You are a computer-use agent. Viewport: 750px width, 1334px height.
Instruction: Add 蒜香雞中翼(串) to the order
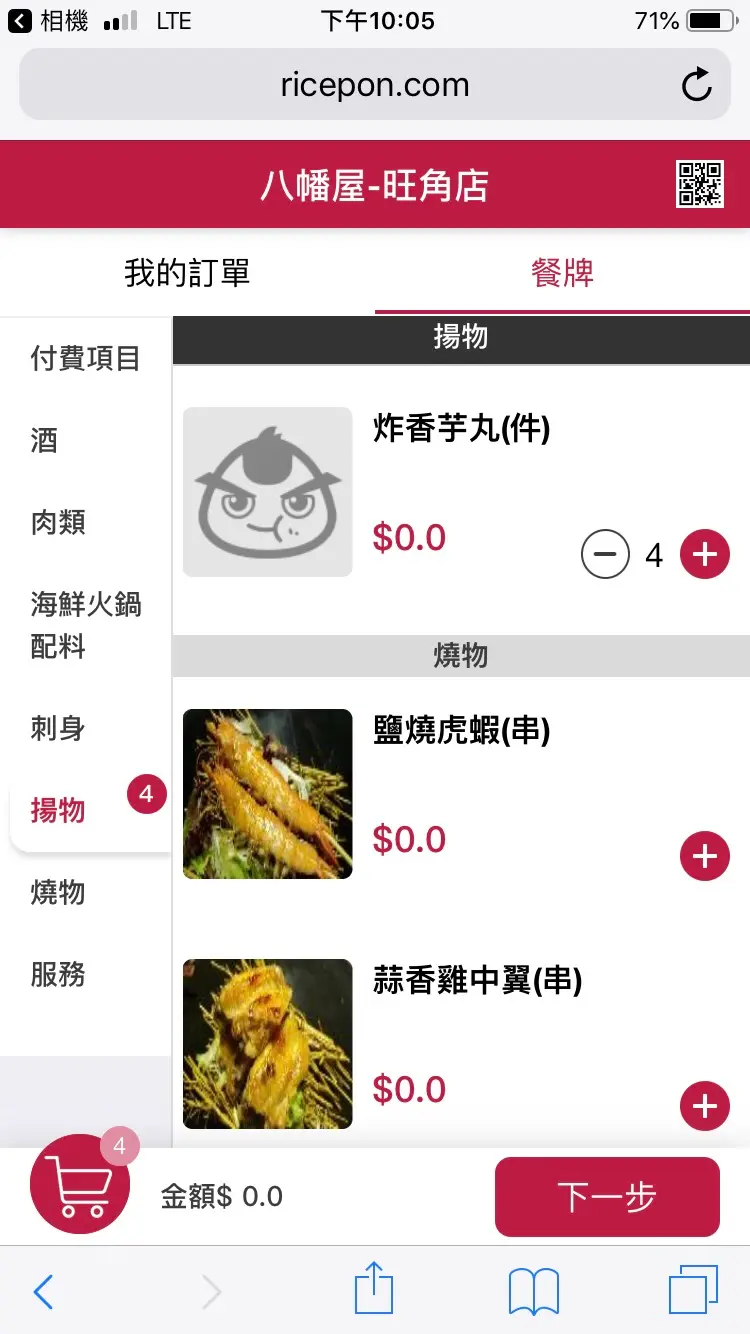[705, 1105]
